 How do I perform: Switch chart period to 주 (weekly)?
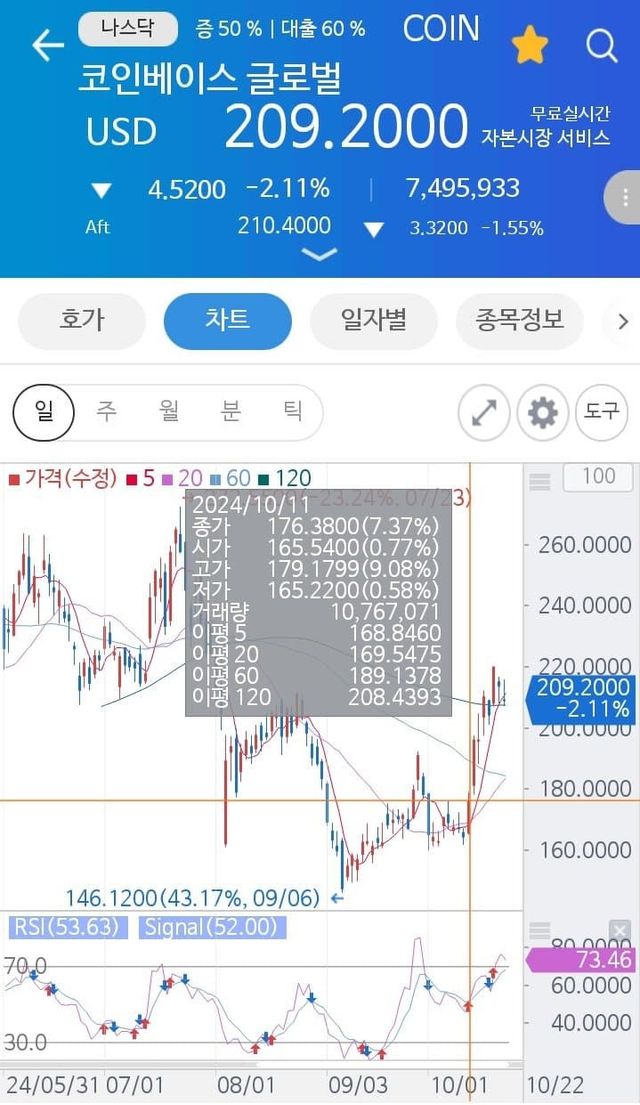point(106,412)
